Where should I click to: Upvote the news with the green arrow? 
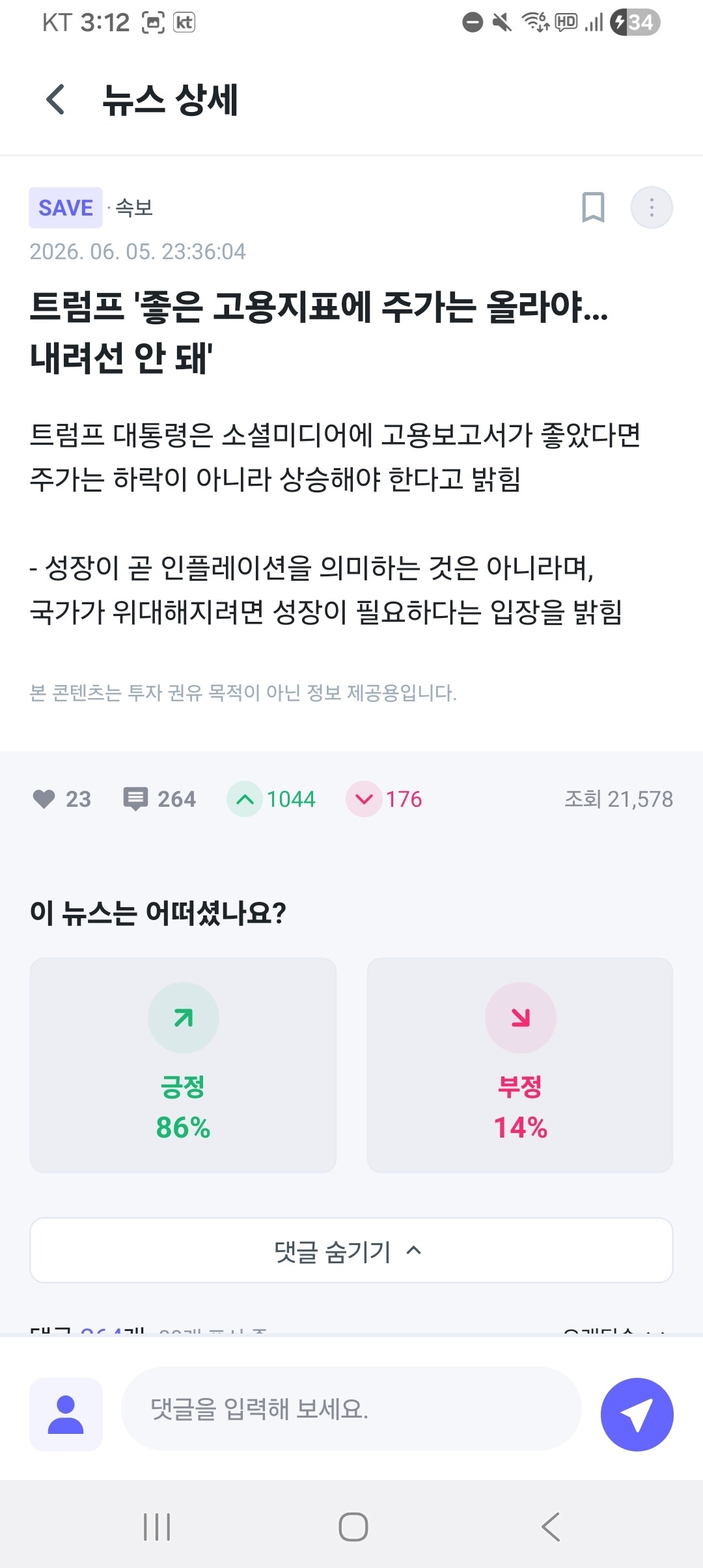coord(245,799)
